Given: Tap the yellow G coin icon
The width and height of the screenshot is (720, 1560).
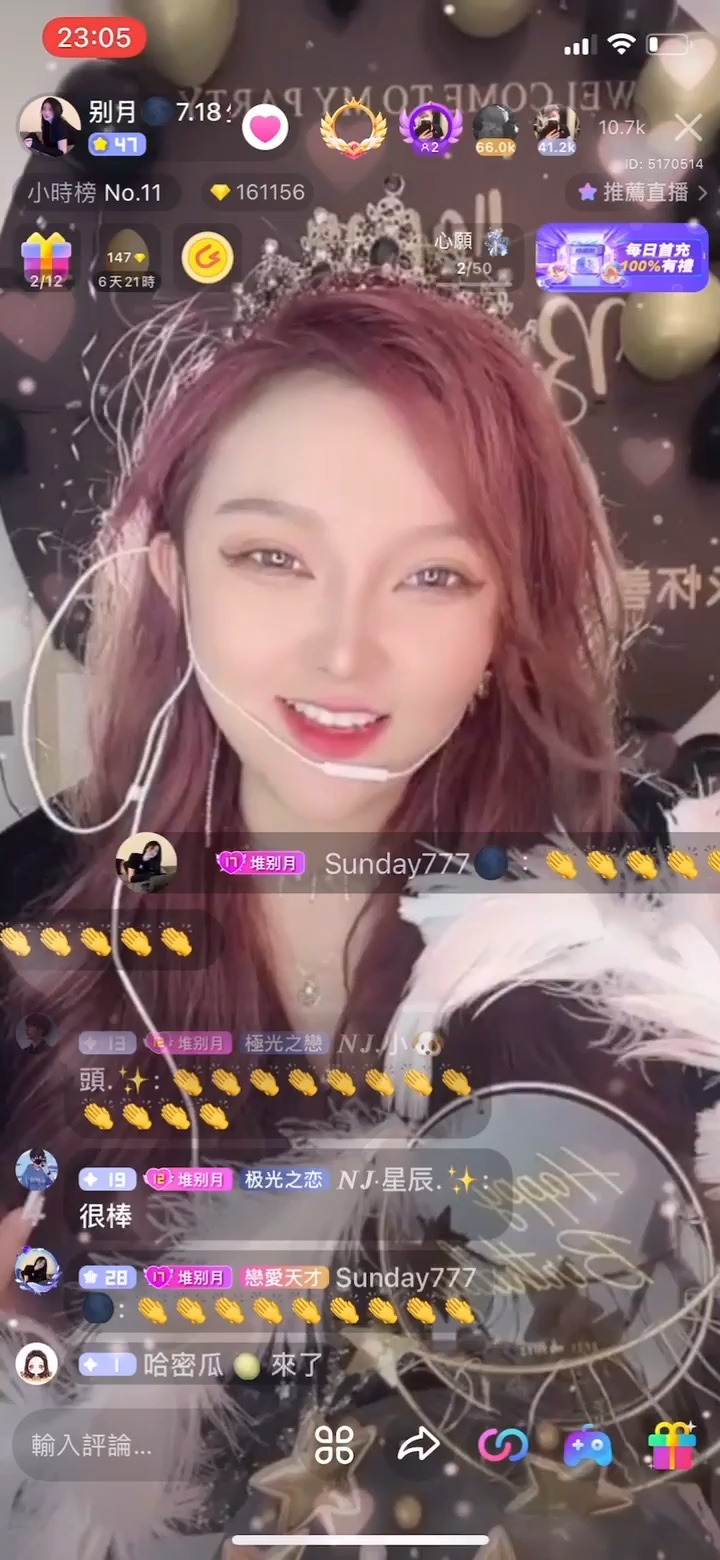Looking at the screenshot, I should click(207, 258).
